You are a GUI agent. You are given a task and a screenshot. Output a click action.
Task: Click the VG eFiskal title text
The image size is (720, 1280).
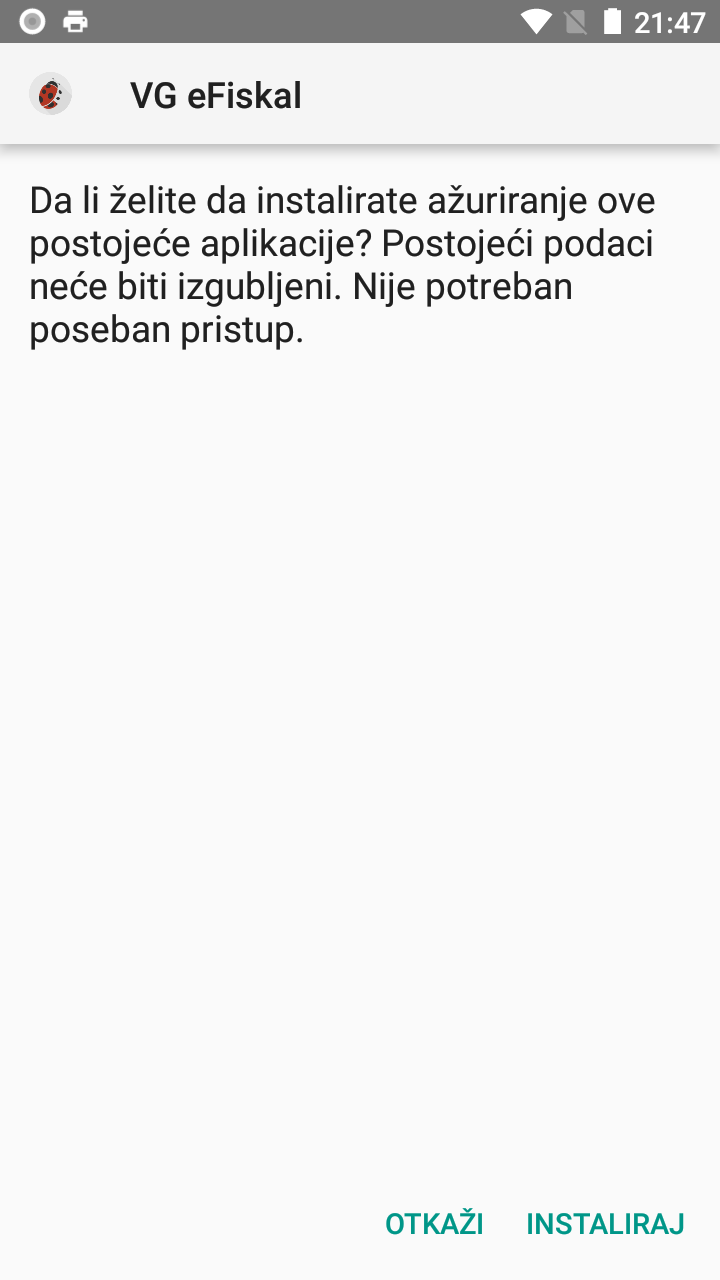(x=216, y=95)
